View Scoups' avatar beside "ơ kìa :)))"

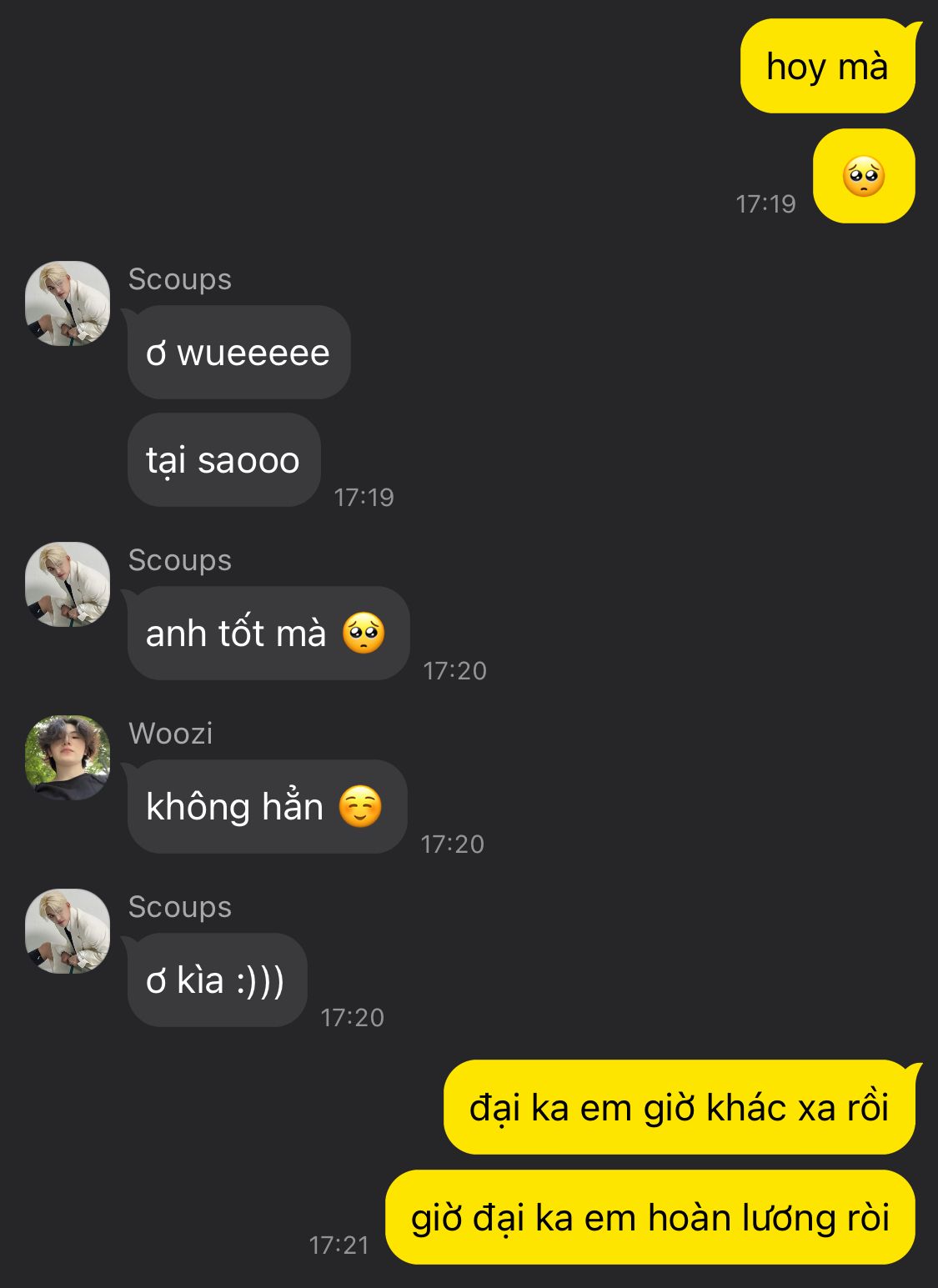point(68,931)
